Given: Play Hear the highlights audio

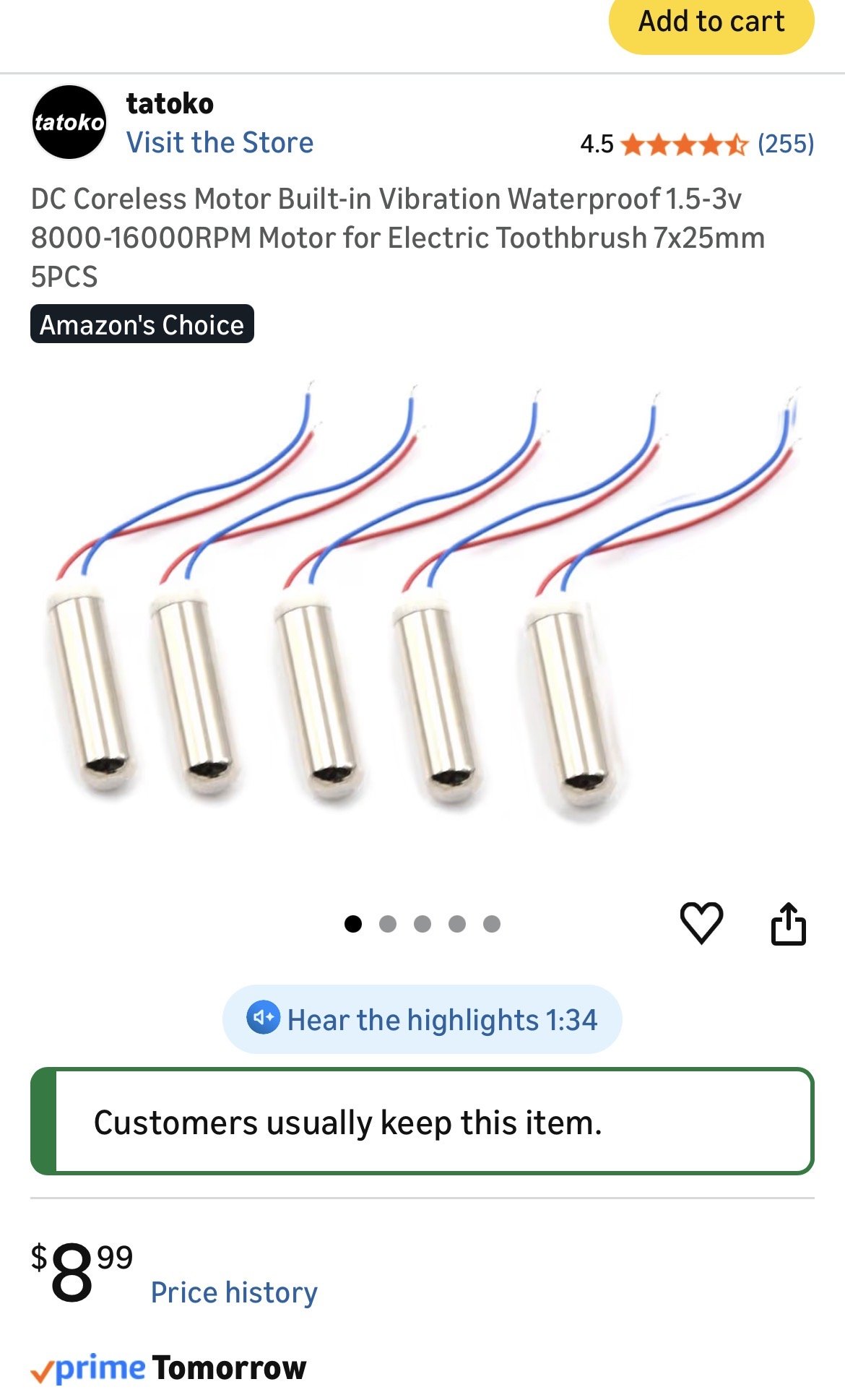Looking at the screenshot, I should (422, 1019).
